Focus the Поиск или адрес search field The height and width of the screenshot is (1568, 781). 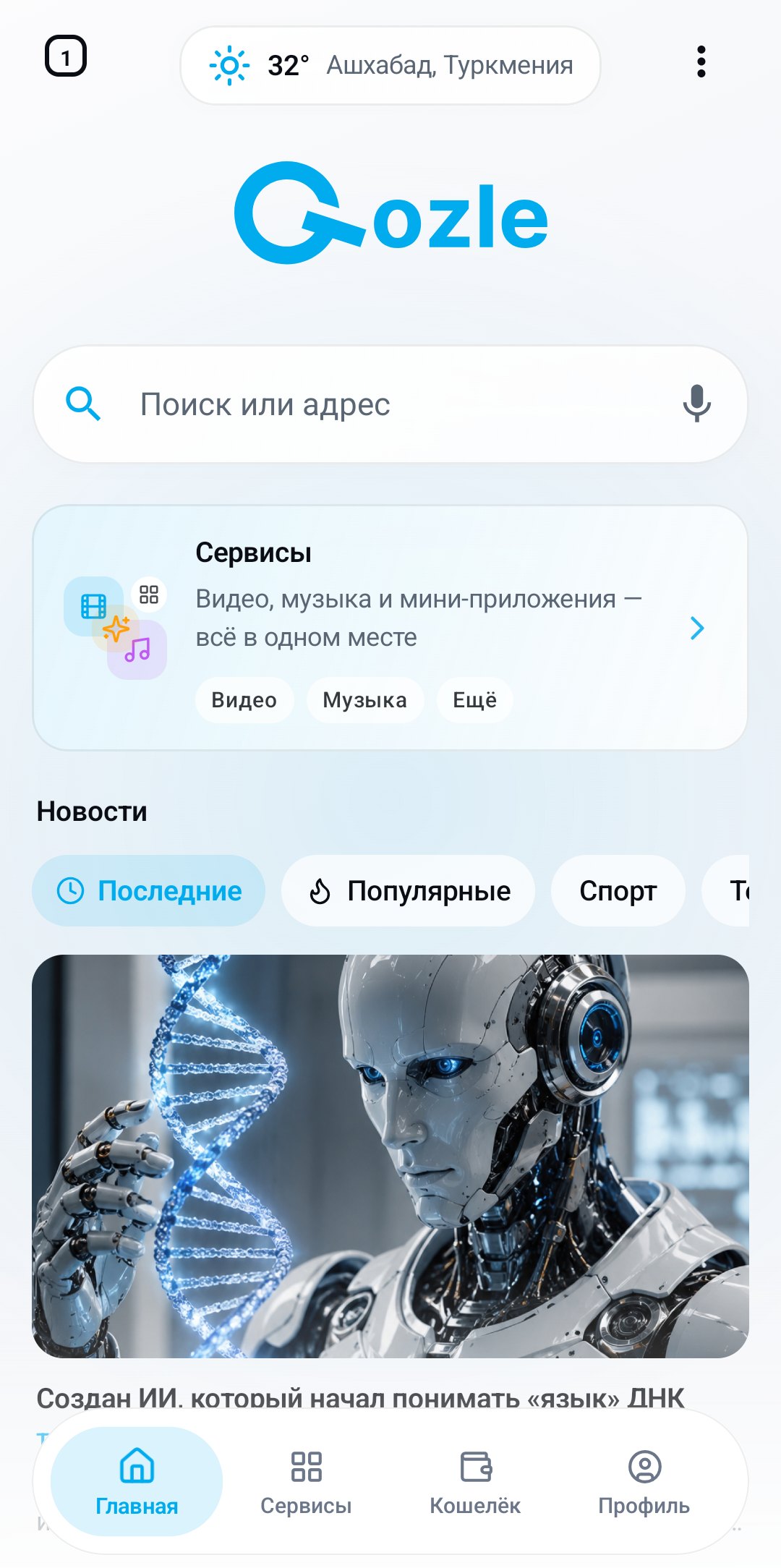coord(390,404)
